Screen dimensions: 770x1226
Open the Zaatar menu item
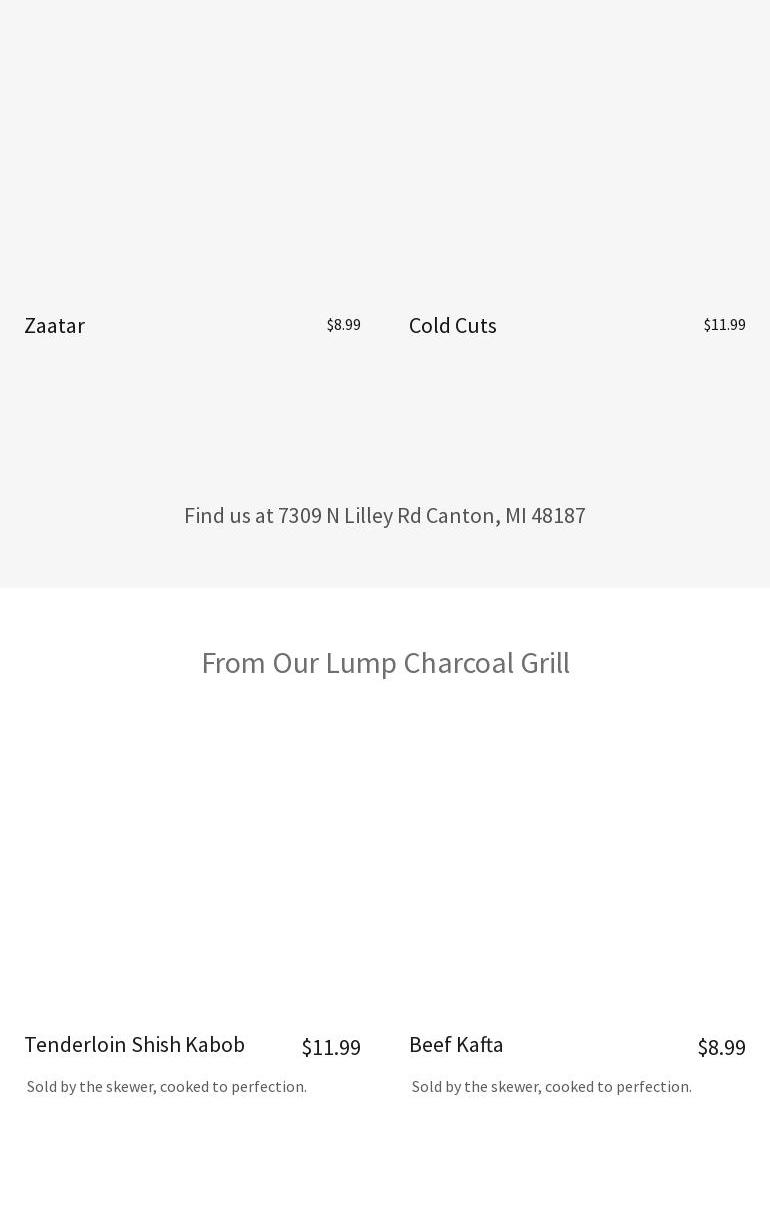pos(55,326)
